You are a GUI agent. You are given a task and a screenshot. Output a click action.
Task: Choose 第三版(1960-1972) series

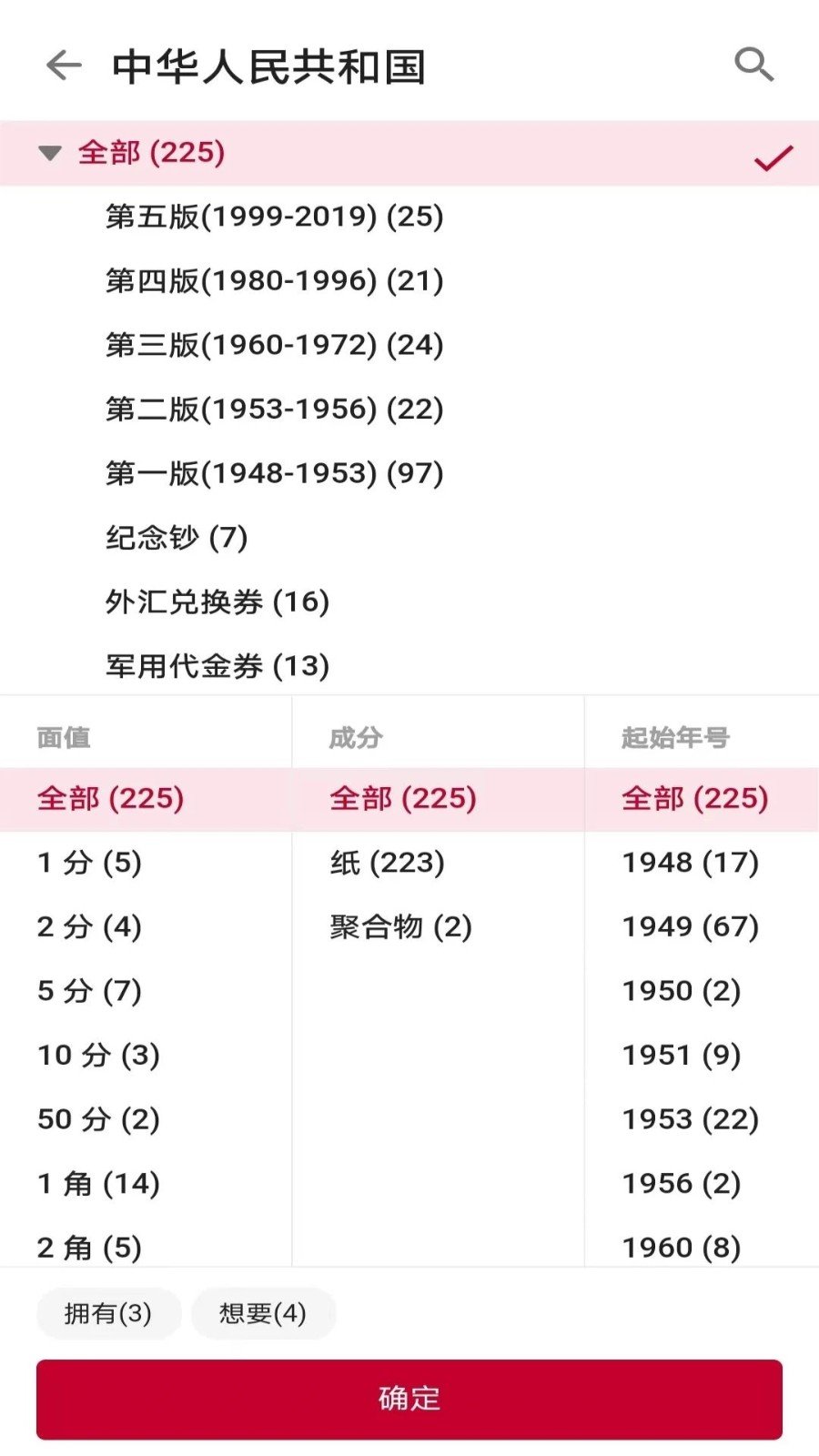pyautogui.click(x=273, y=345)
